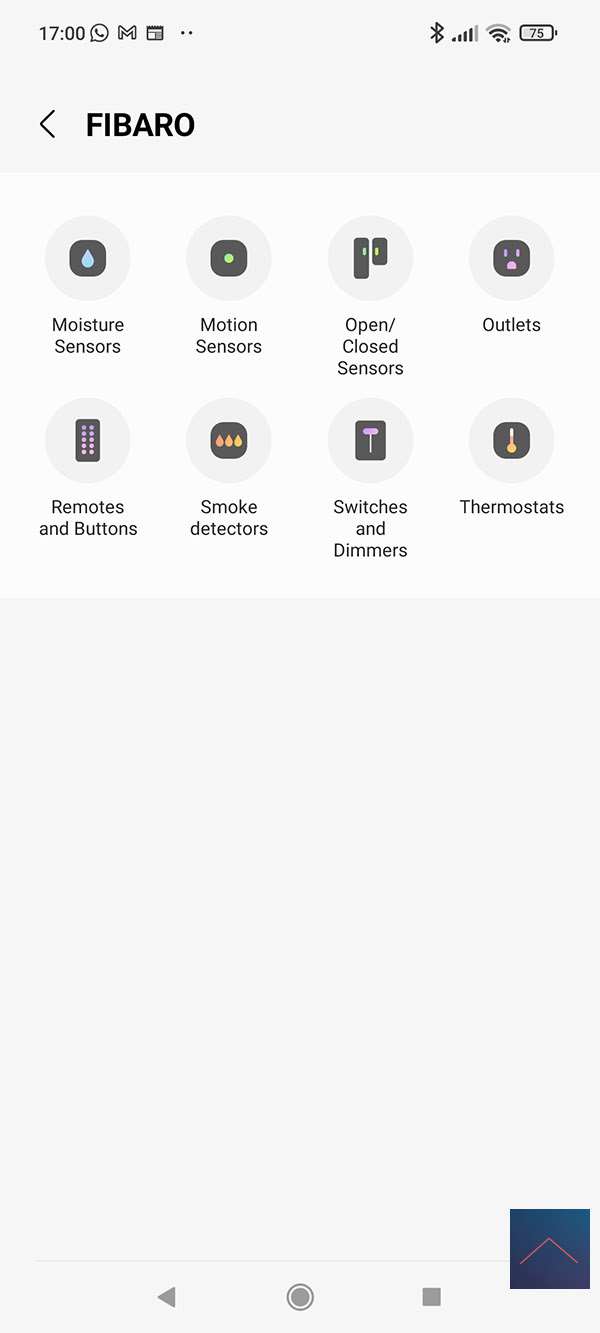This screenshot has width=600, height=1333.
Task: Go back from the FIBARO screen
Action: (47, 124)
